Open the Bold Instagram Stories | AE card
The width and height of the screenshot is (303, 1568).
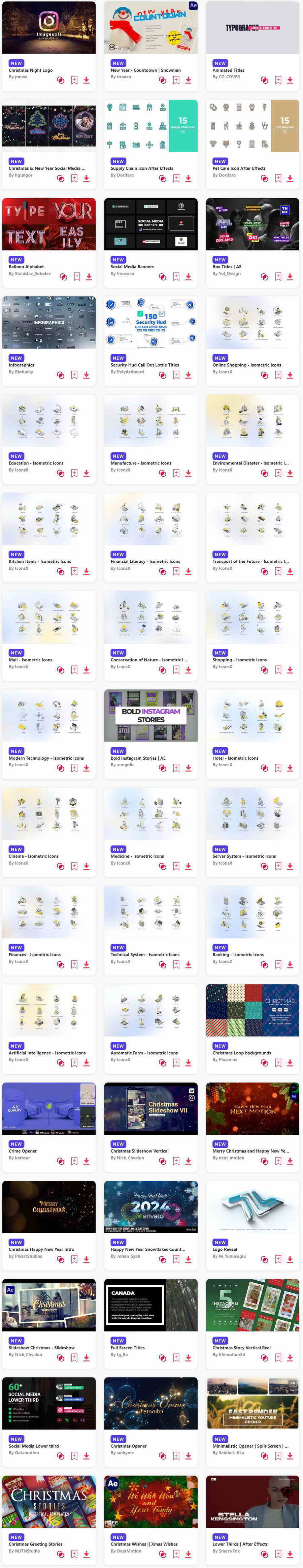pos(150,715)
